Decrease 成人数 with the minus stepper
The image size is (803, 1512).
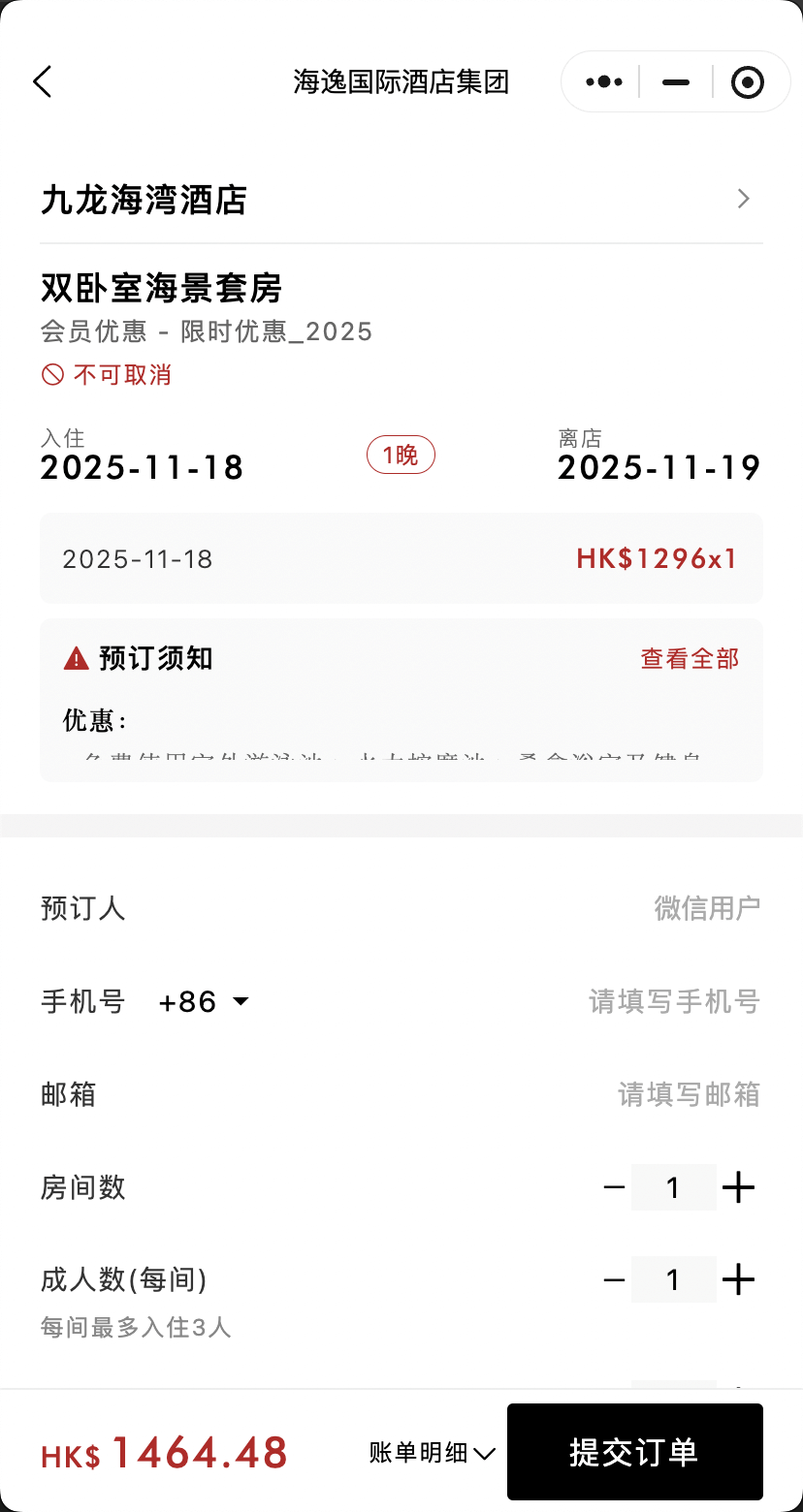[613, 1279]
